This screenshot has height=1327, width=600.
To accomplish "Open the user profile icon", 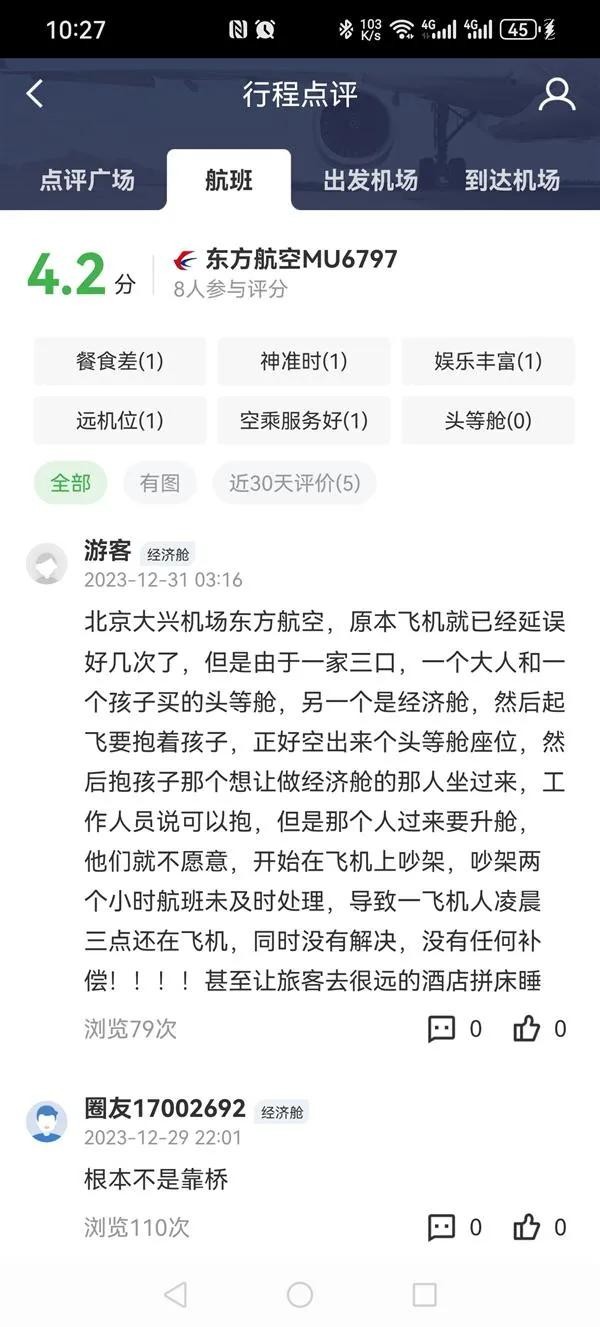I will (x=556, y=94).
